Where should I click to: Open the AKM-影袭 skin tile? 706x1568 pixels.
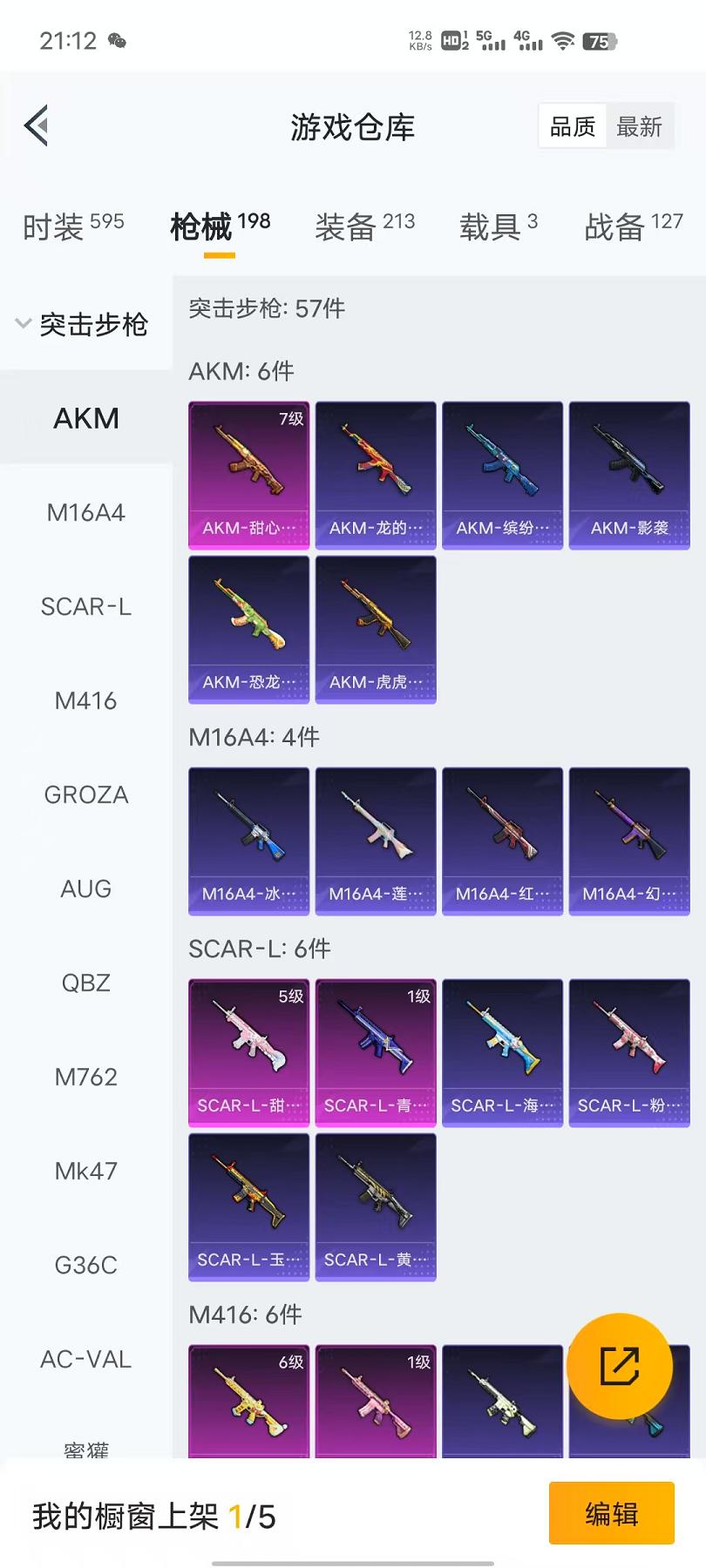pyautogui.click(x=629, y=475)
